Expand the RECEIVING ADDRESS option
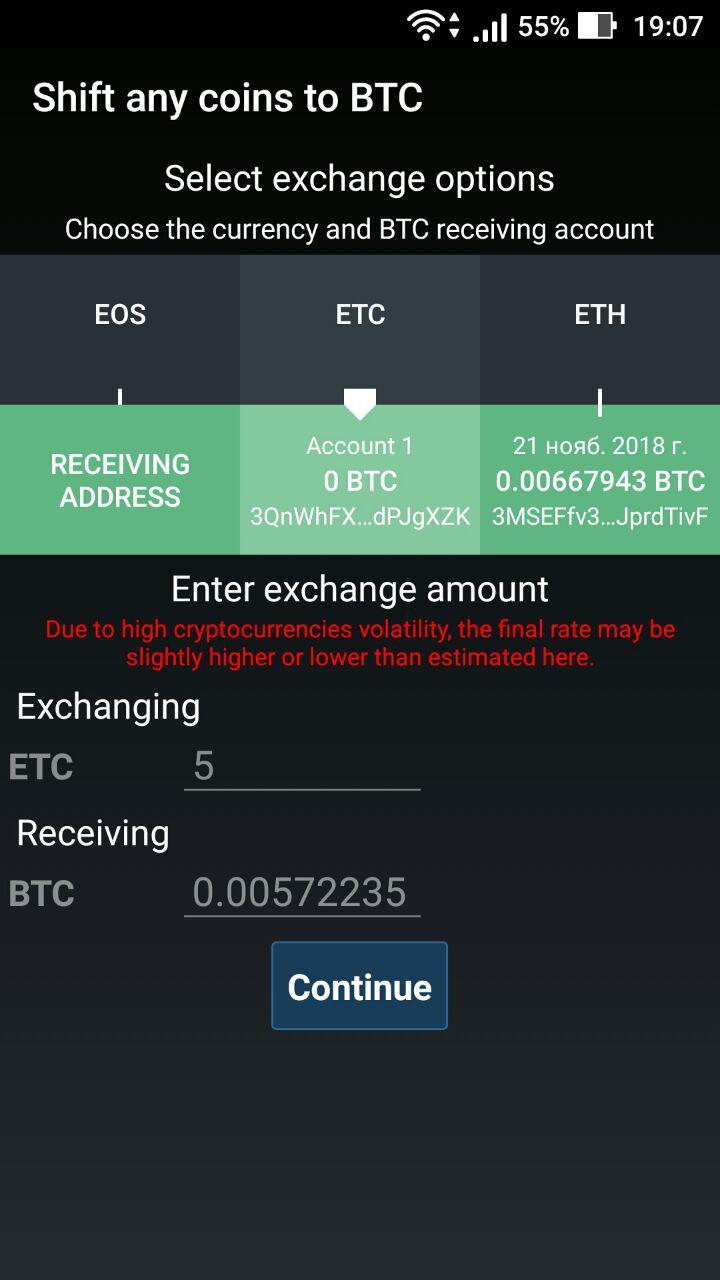The image size is (720, 1280). pos(120,480)
